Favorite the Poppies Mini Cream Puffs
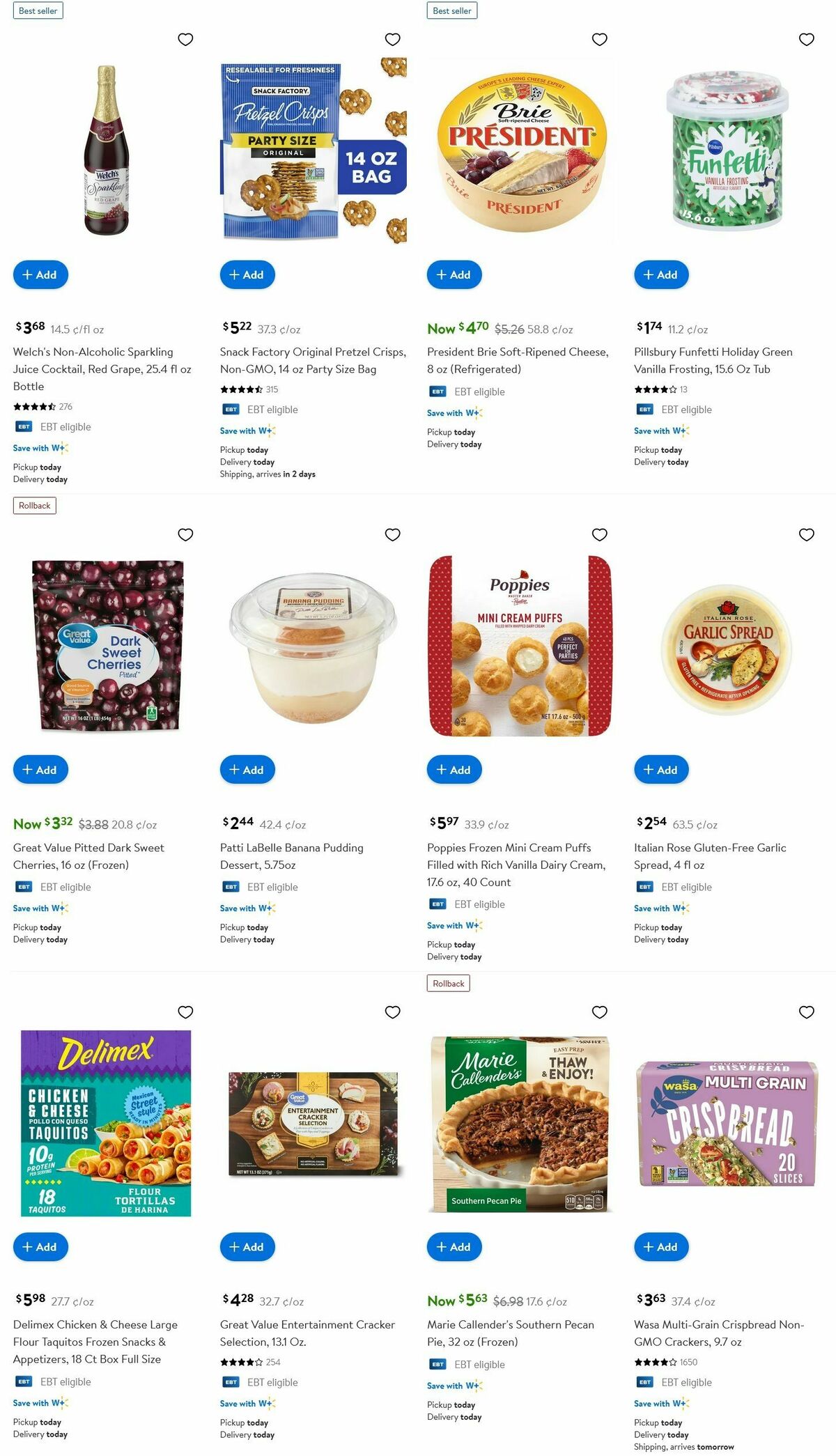Screen dimensions: 836x1456 click(599, 534)
